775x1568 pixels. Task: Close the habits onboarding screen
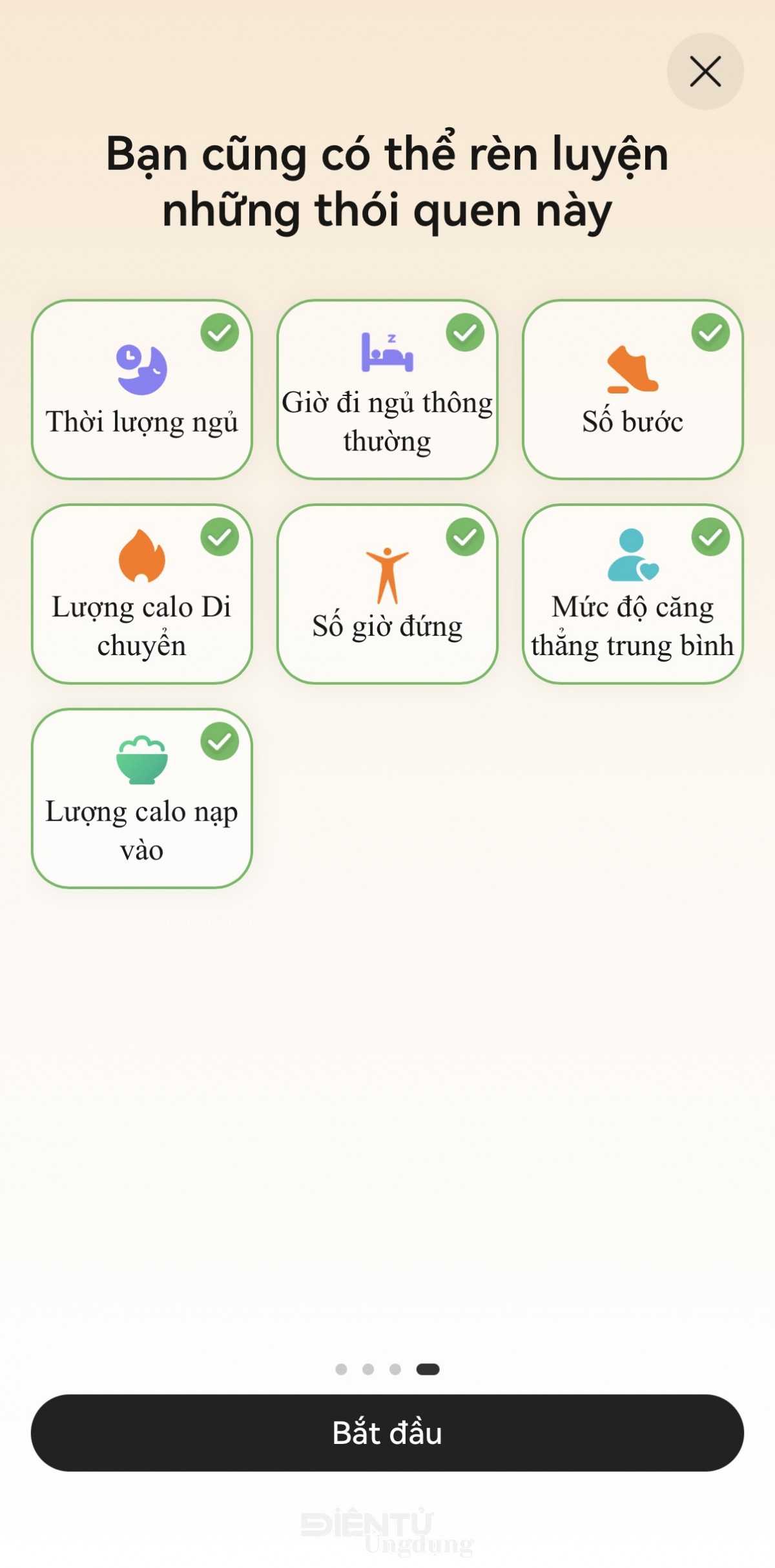[x=705, y=71]
